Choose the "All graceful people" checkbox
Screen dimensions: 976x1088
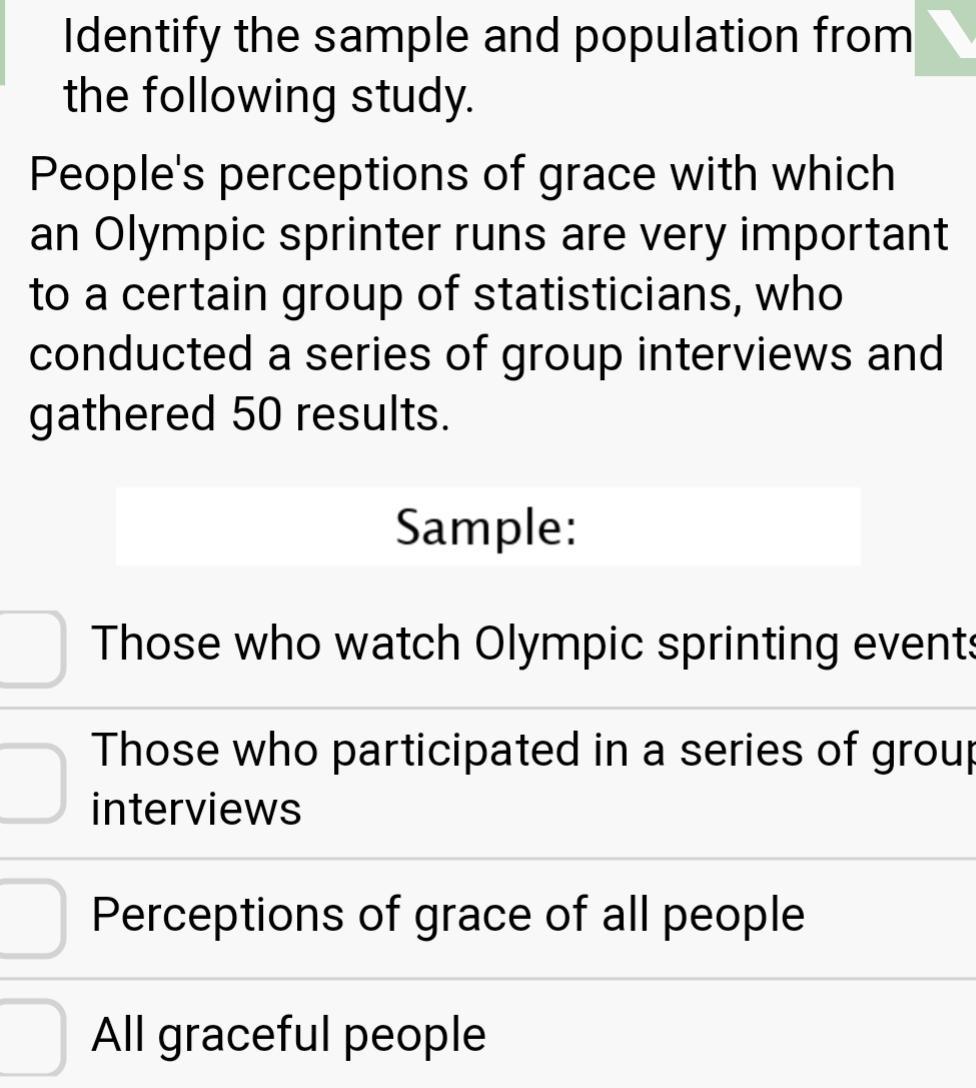(30, 1037)
